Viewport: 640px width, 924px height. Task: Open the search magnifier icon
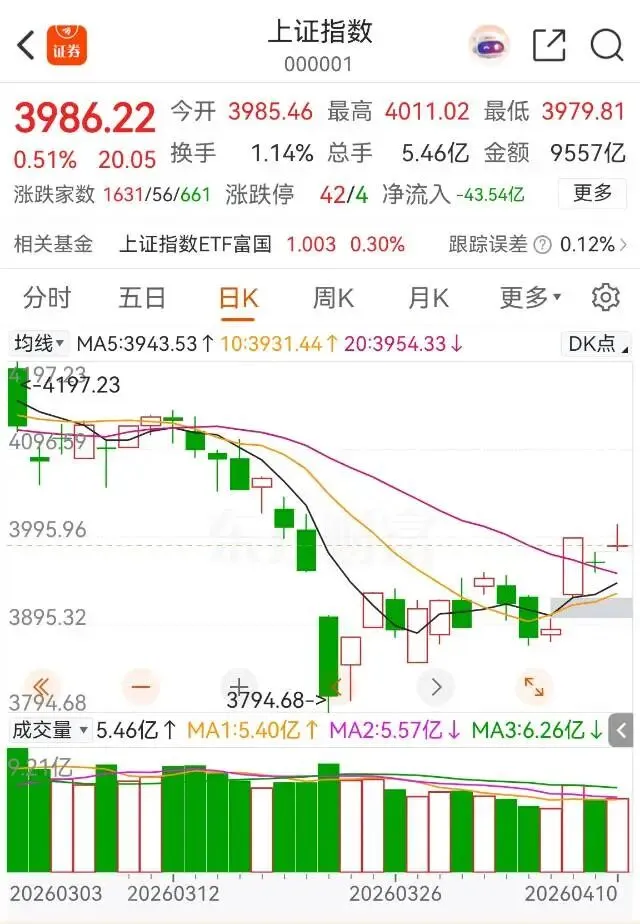tap(606, 45)
